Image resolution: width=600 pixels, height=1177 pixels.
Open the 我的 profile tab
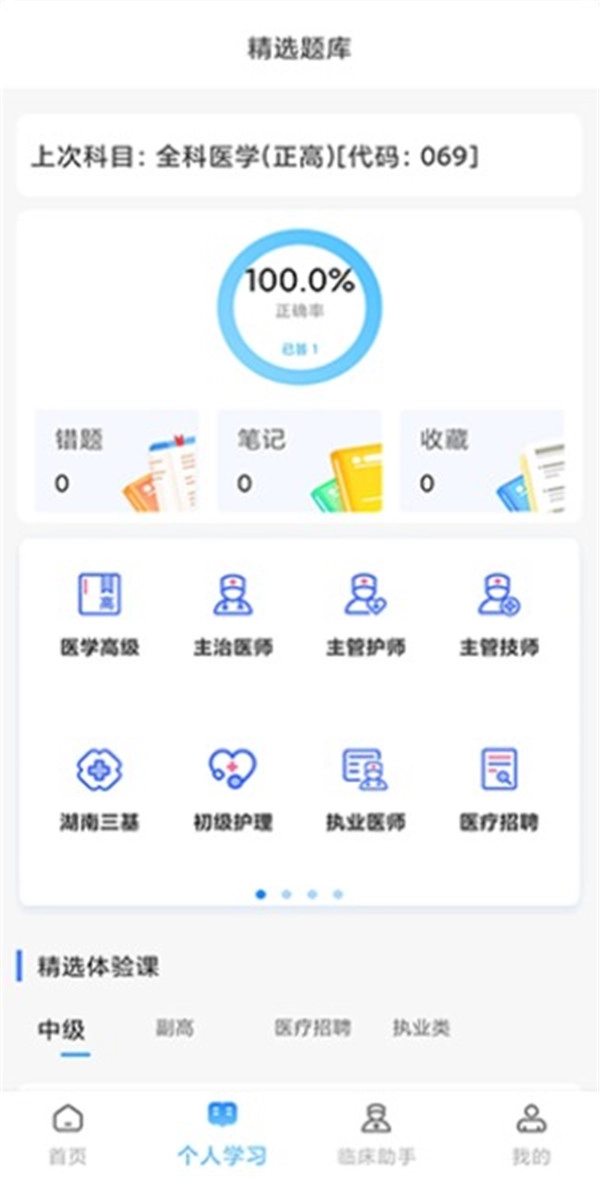click(x=531, y=1134)
